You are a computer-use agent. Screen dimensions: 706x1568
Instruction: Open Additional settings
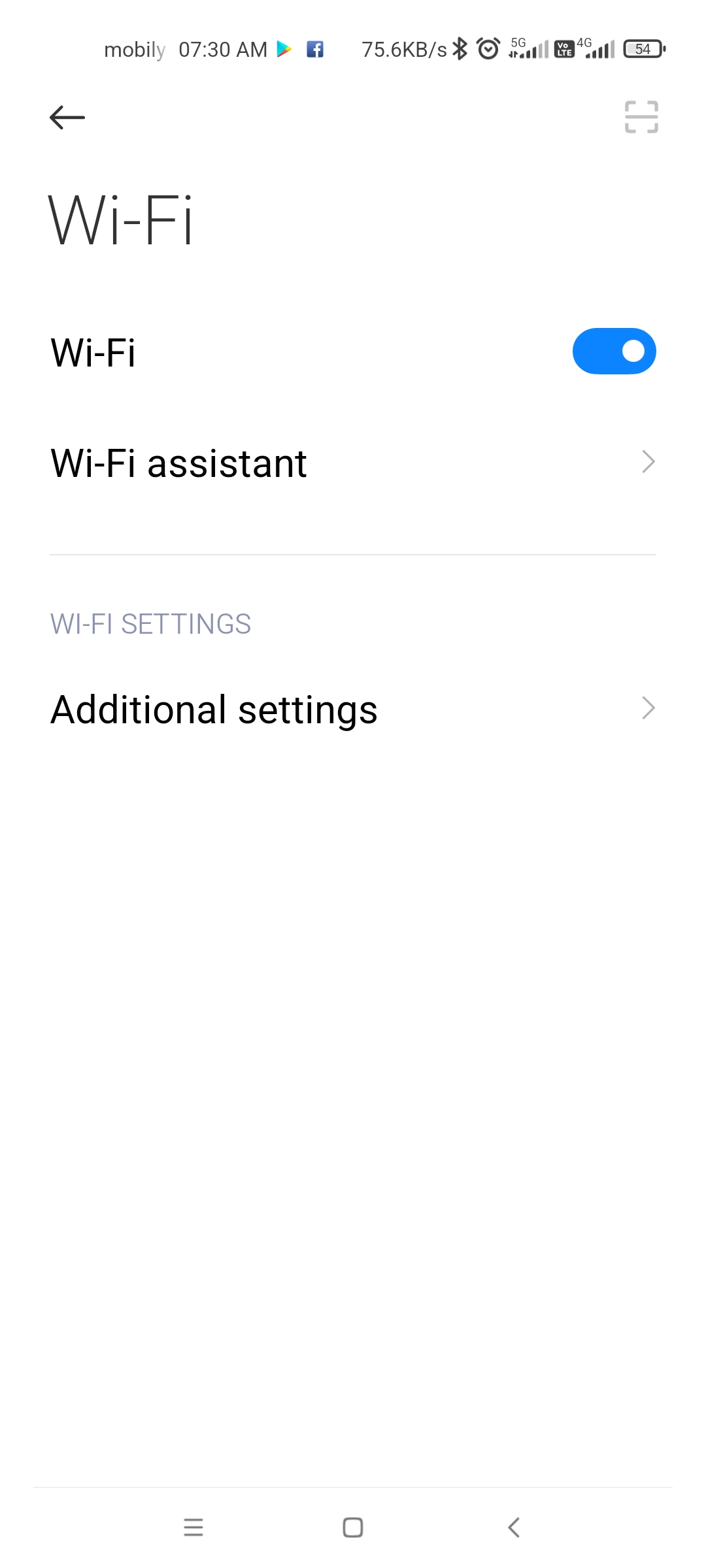353,709
